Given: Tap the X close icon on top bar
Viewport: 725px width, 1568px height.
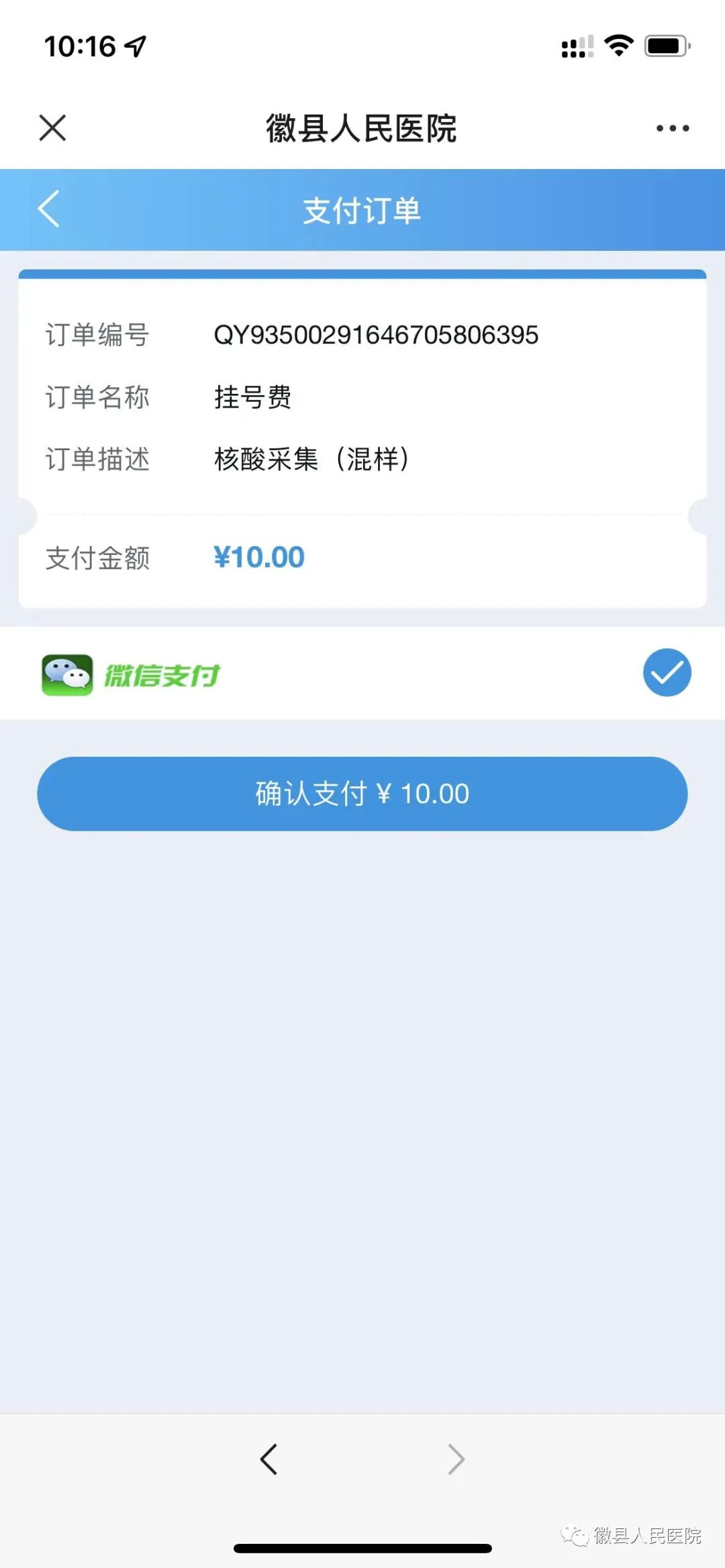Looking at the screenshot, I should pyautogui.click(x=51, y=127).
